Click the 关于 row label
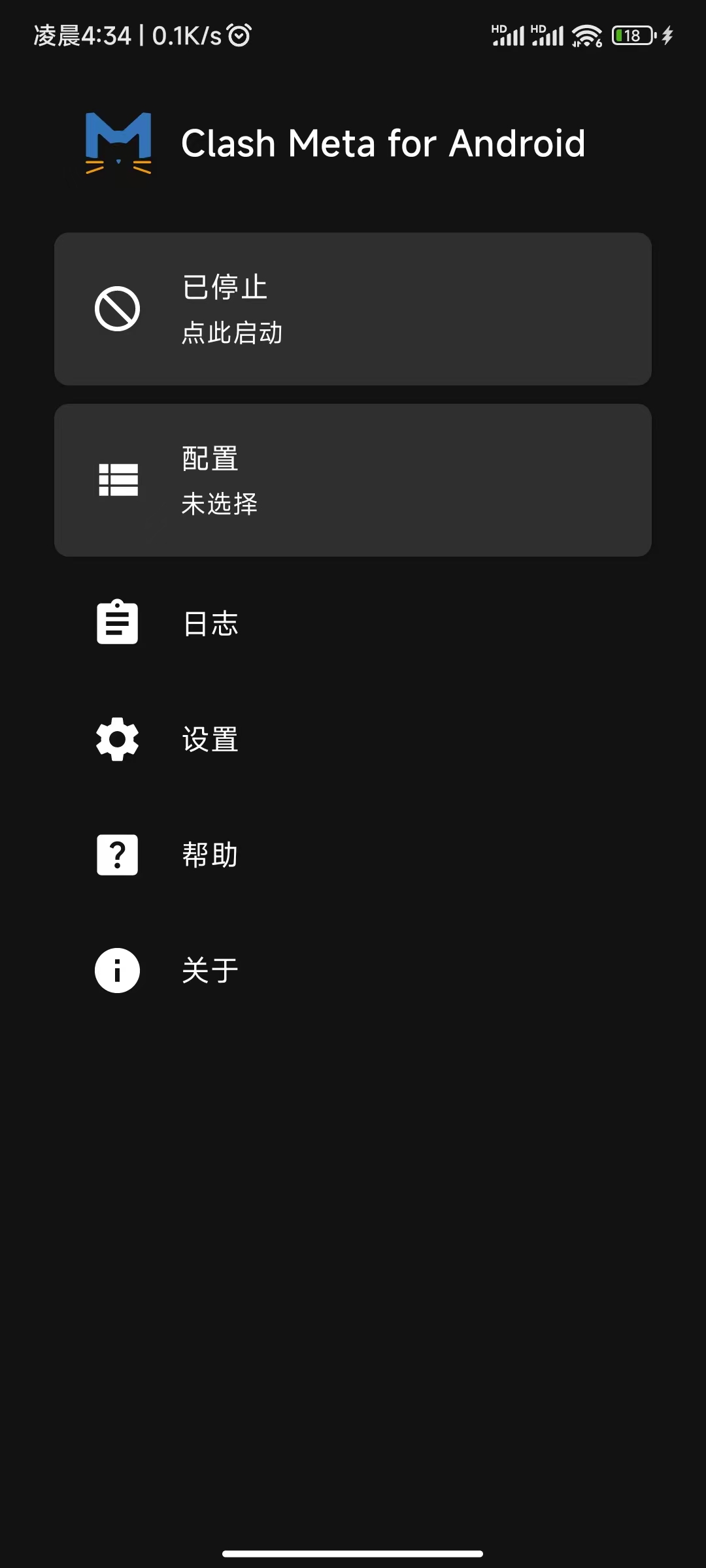706x1568 pixels. [209, 970]
